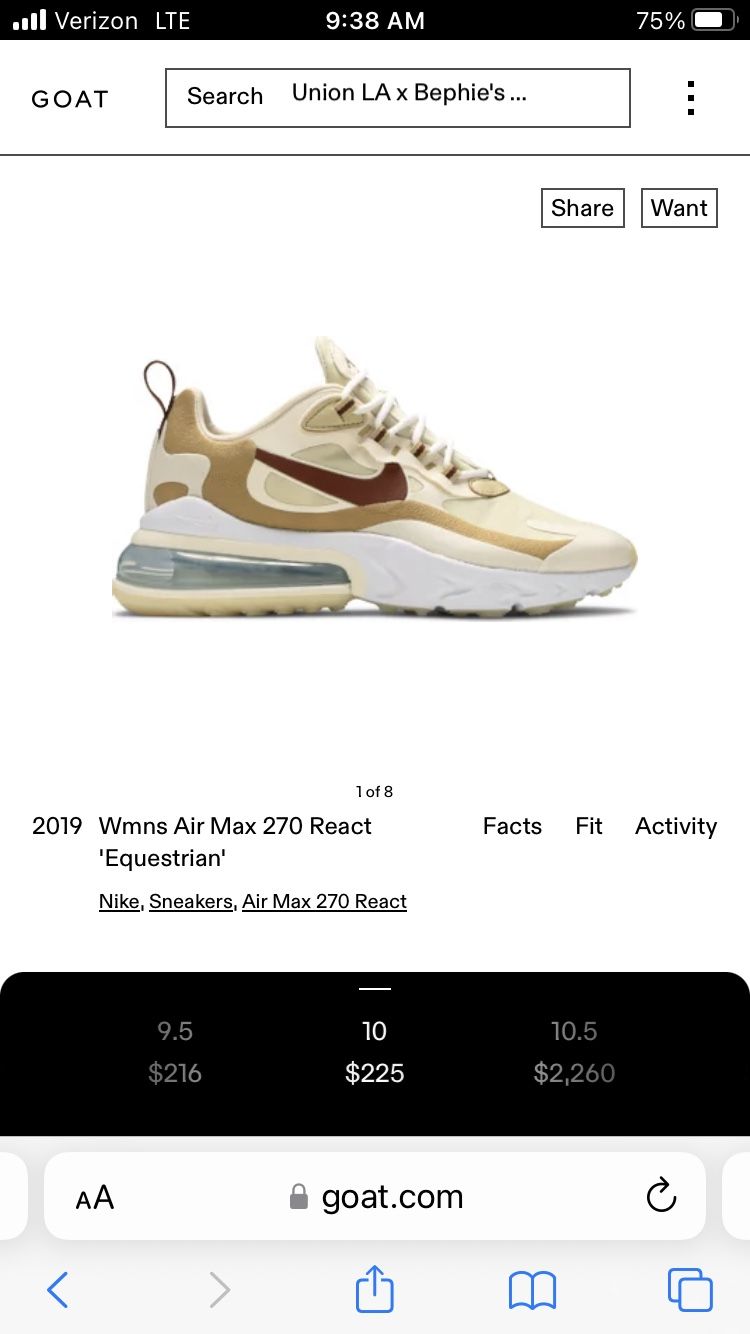Select size 10 at $225

(375, 1052)
